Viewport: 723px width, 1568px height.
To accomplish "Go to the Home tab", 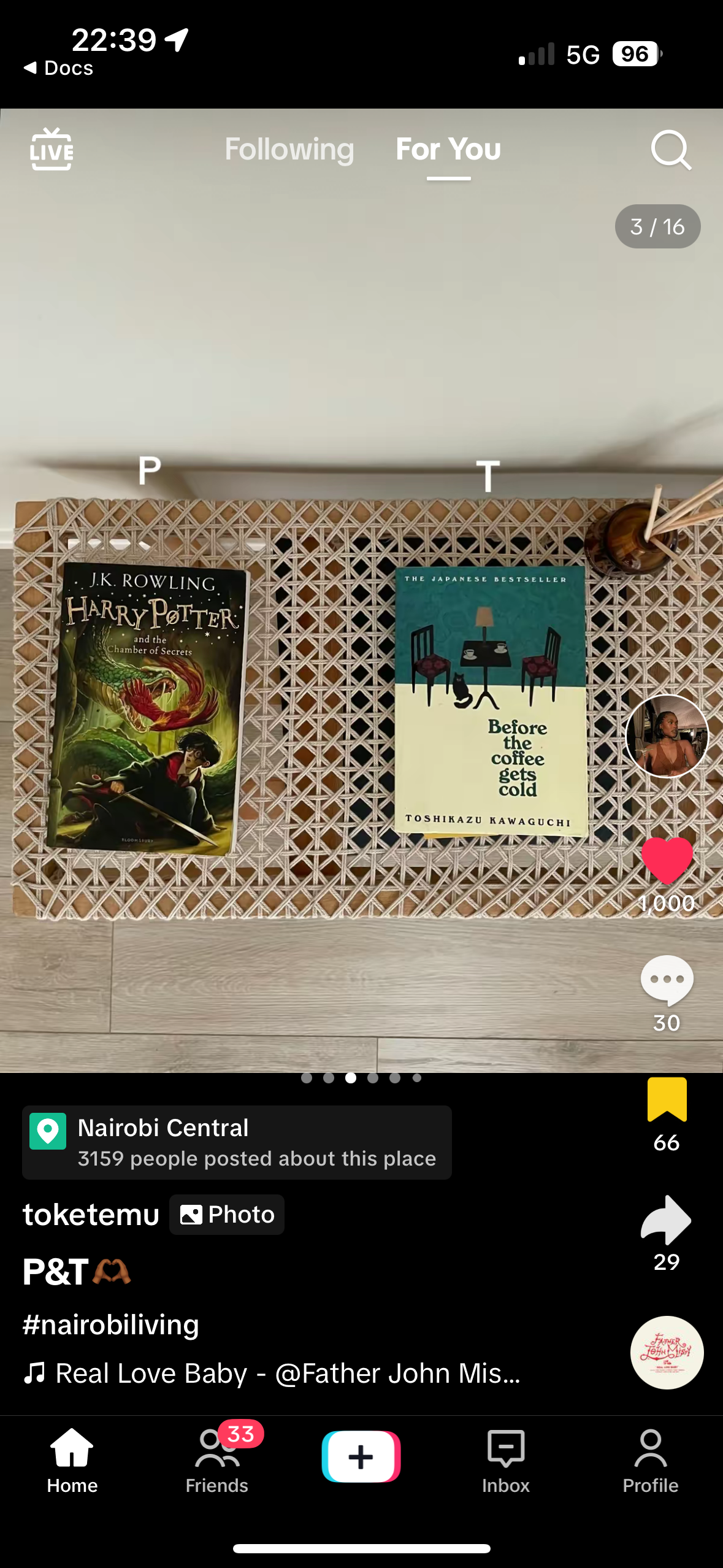I will 72,1459.
